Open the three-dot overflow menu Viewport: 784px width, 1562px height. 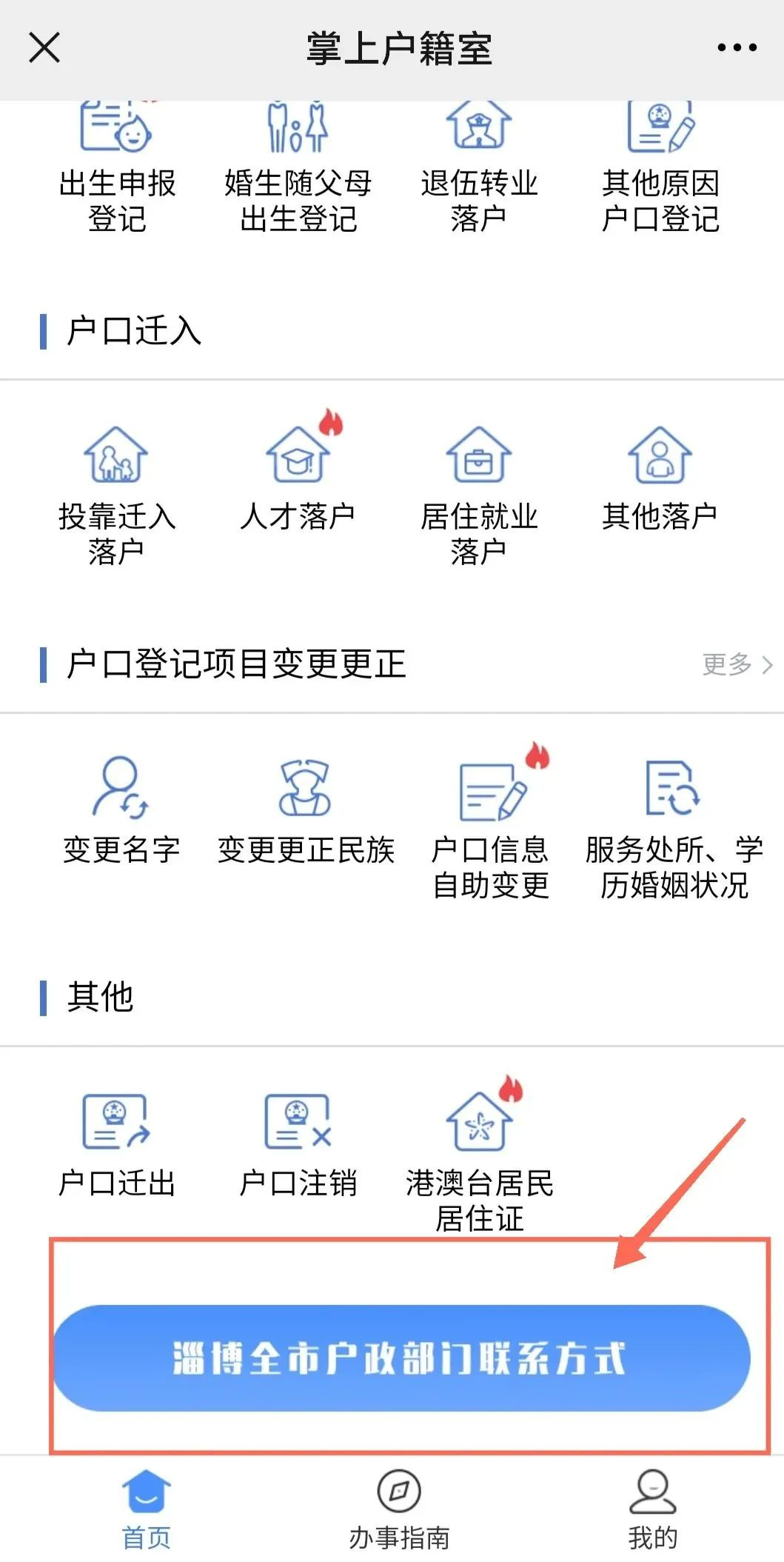[x=737, y=48]
